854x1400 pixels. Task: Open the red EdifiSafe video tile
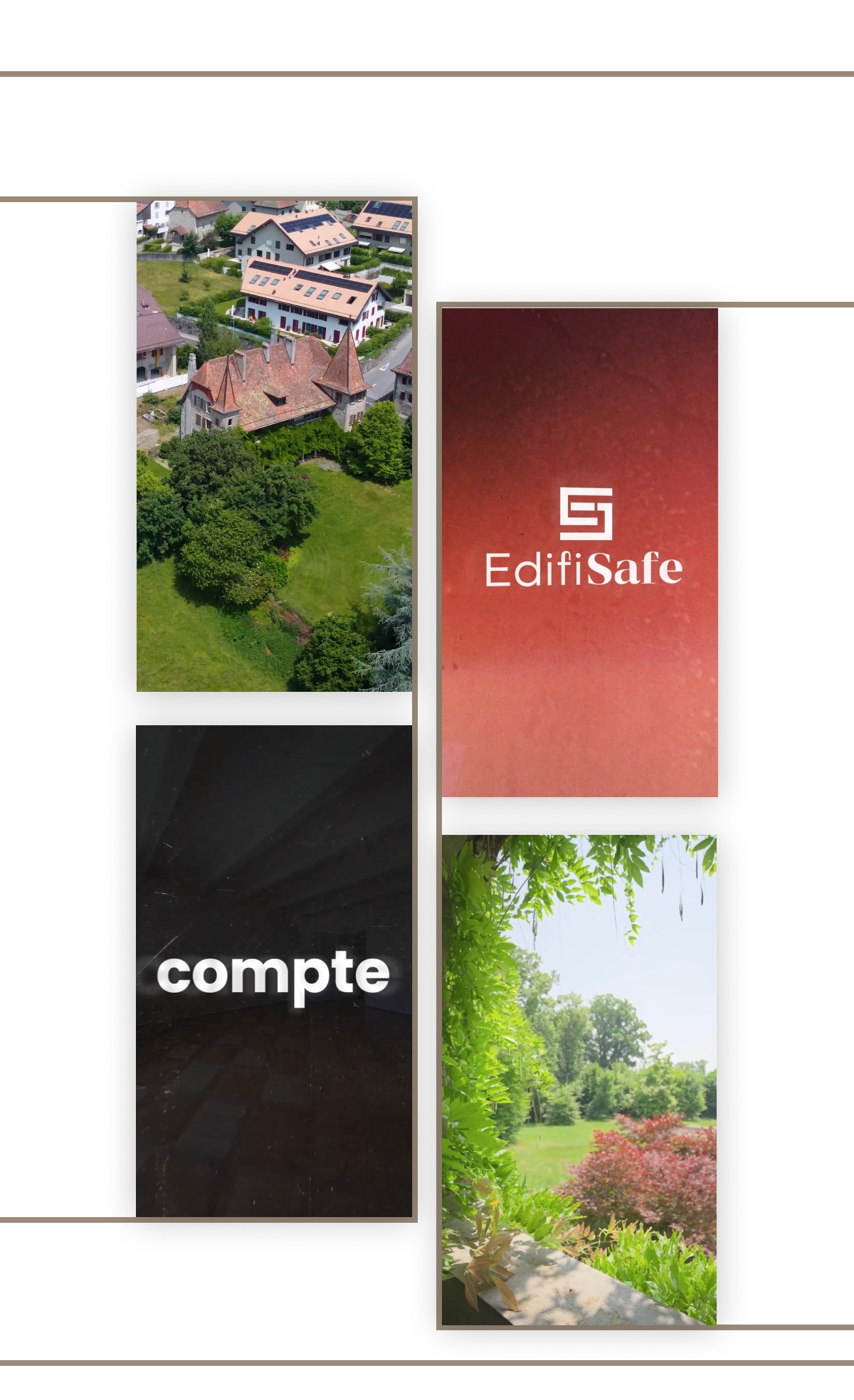(x=579, y=552)
